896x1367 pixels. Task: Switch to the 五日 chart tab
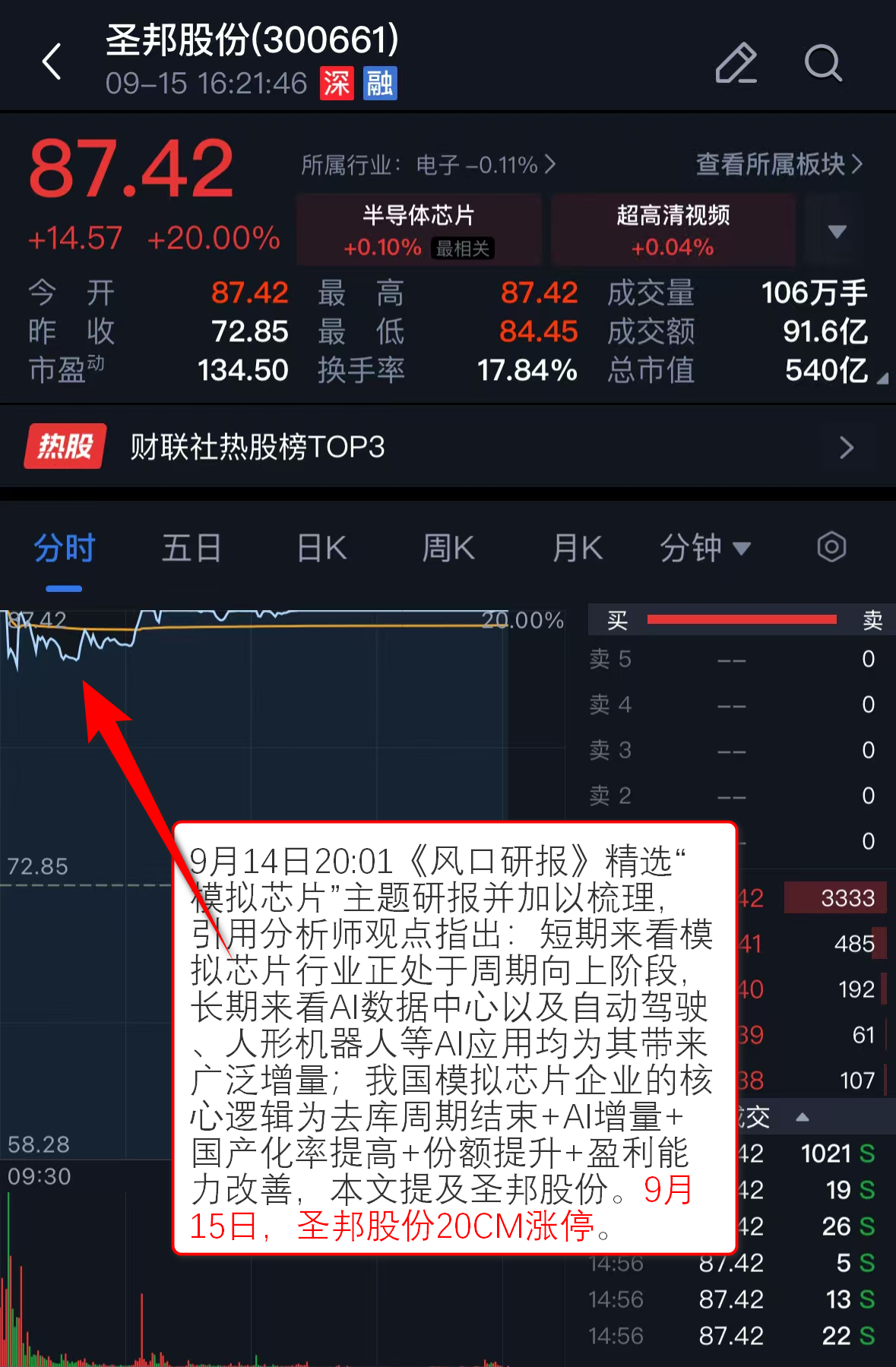[192, 548]
